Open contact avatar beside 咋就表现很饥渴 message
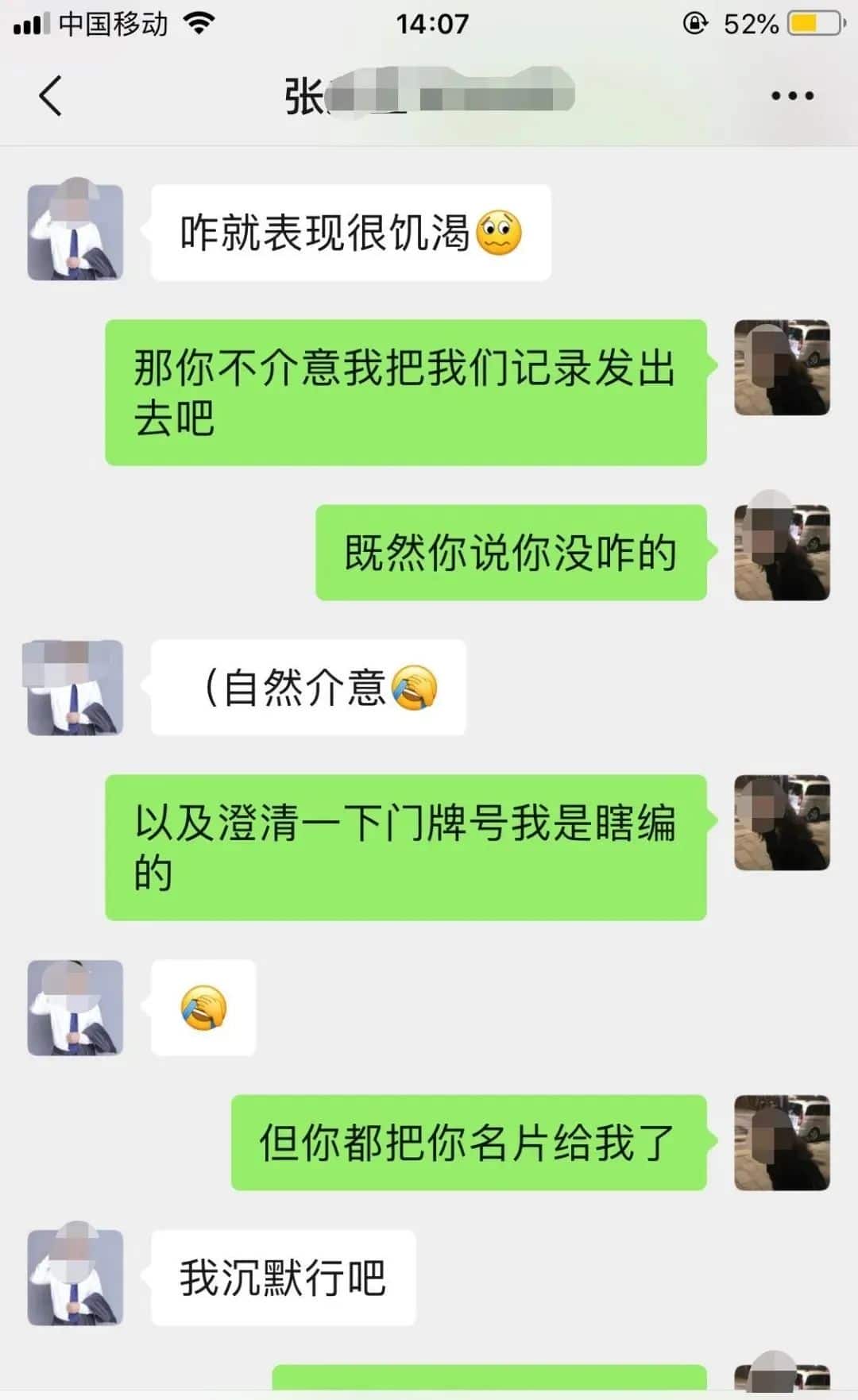 click(75, 232)
